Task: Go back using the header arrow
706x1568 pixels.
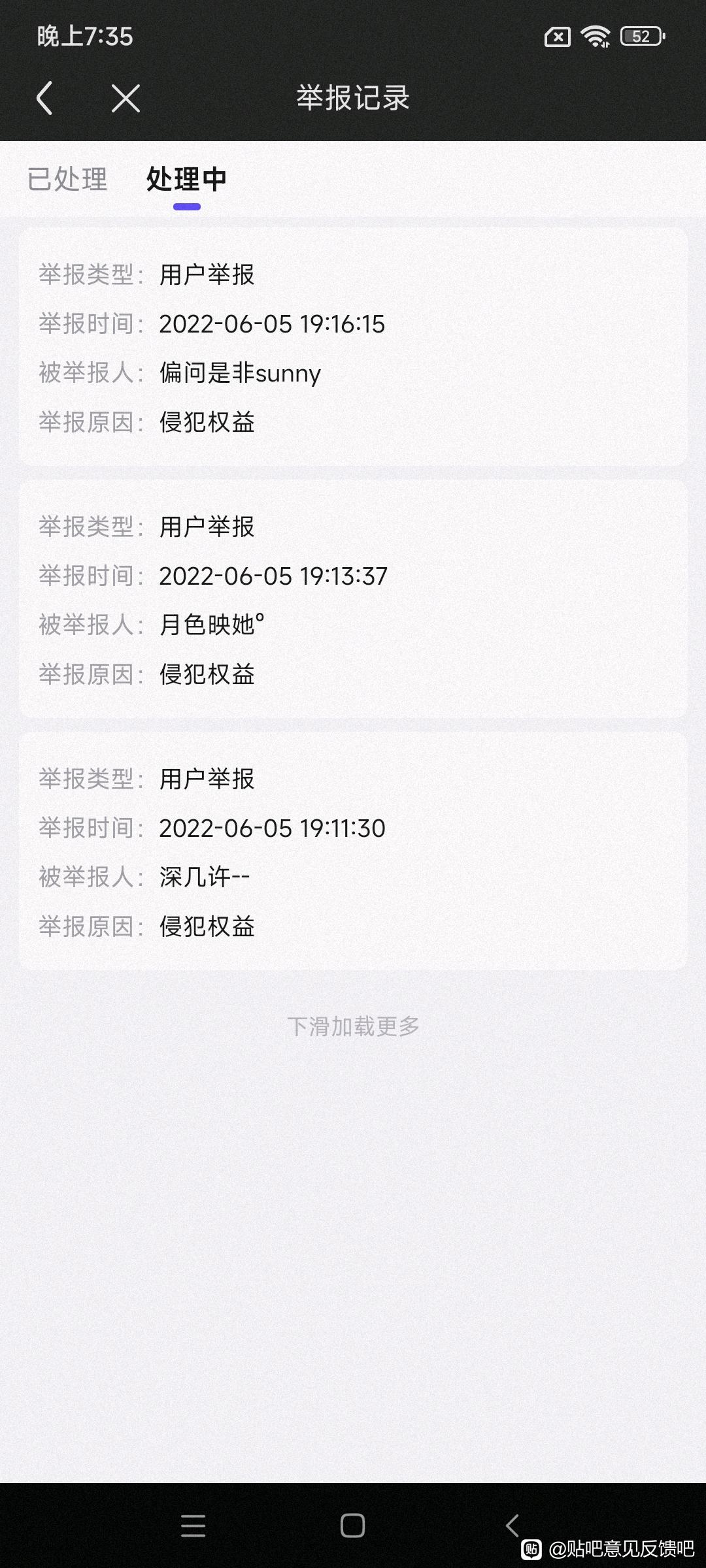Action: click(x=44, y=99)
